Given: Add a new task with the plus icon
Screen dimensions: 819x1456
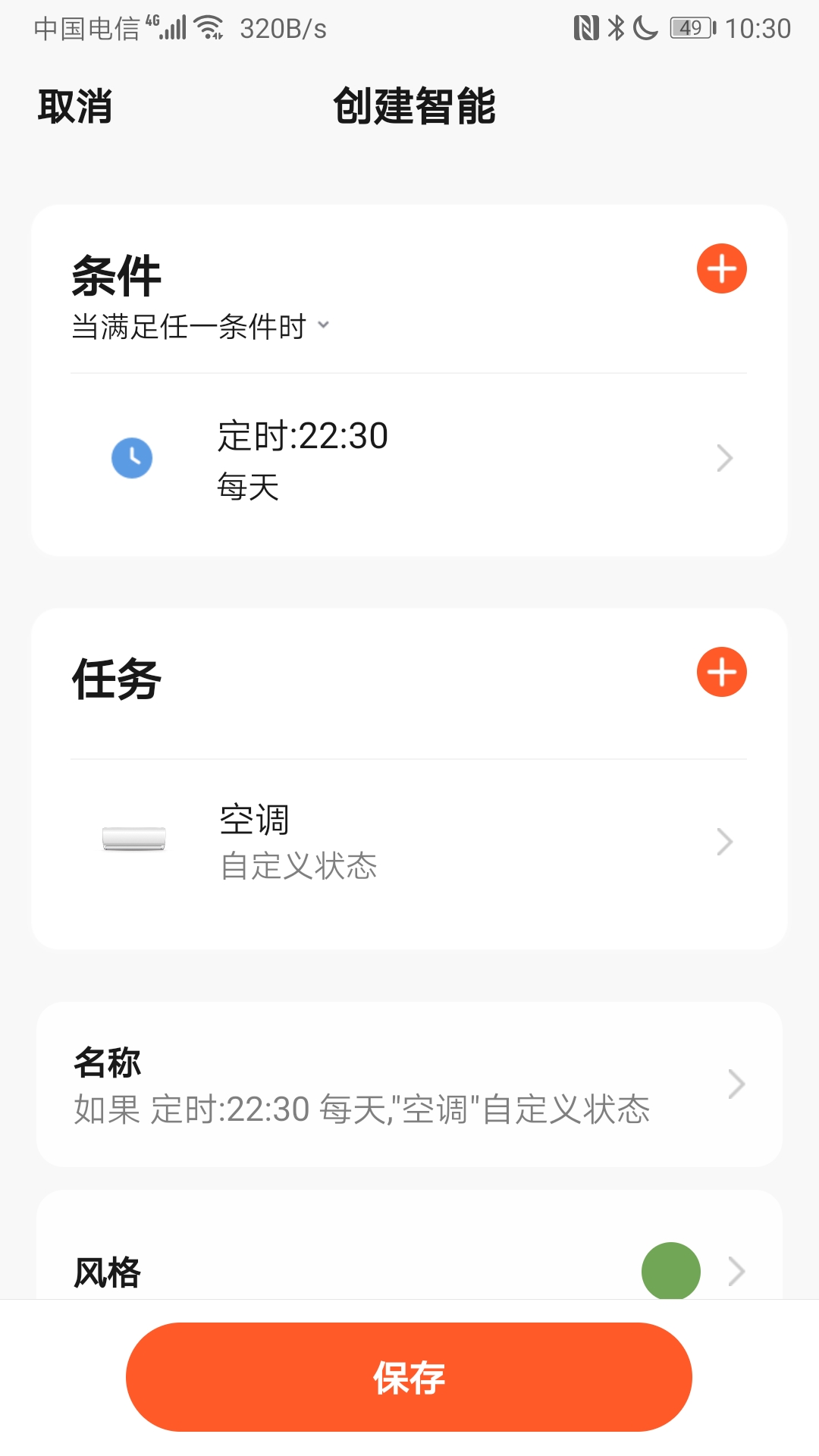Looking at the screenshot, I should click(x=721, y=672).
